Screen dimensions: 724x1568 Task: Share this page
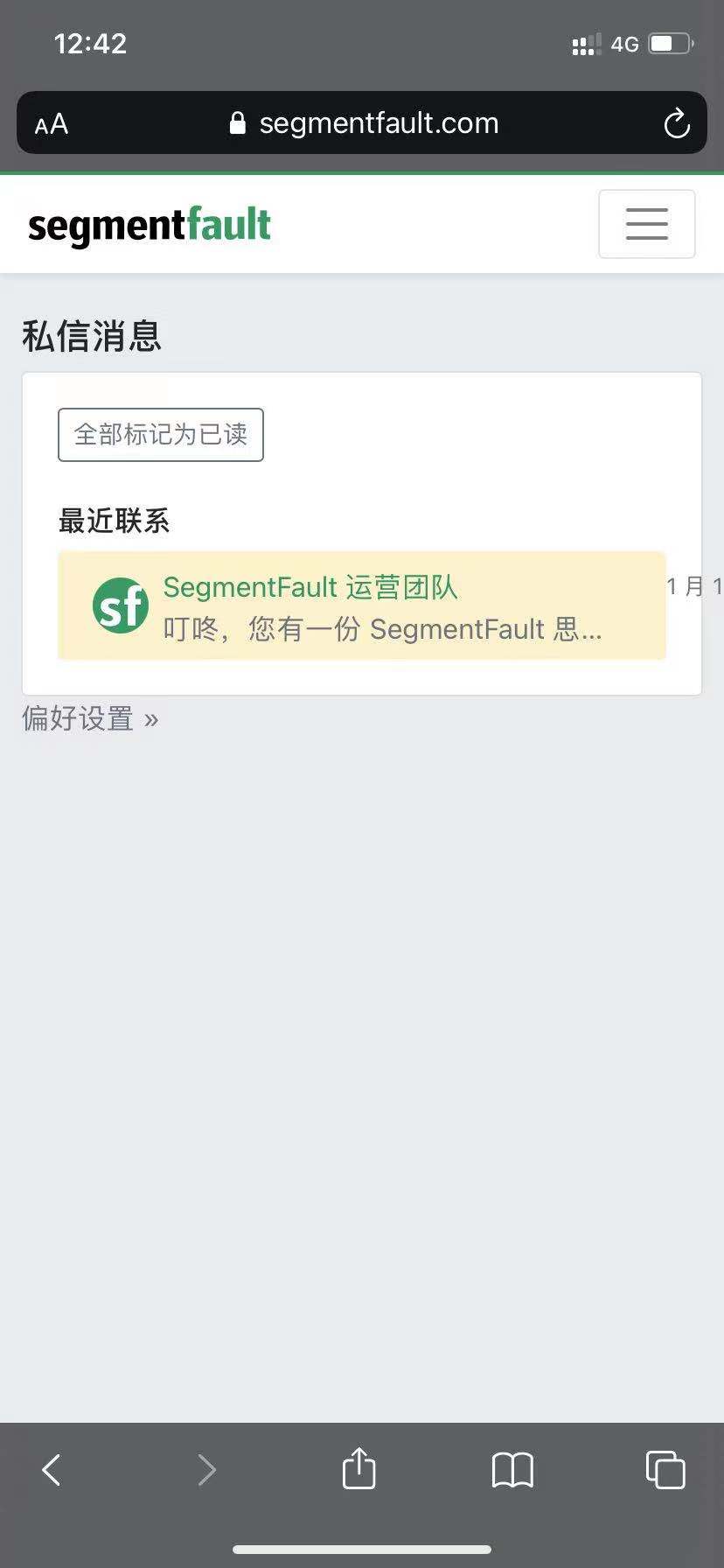(359, 1468)
